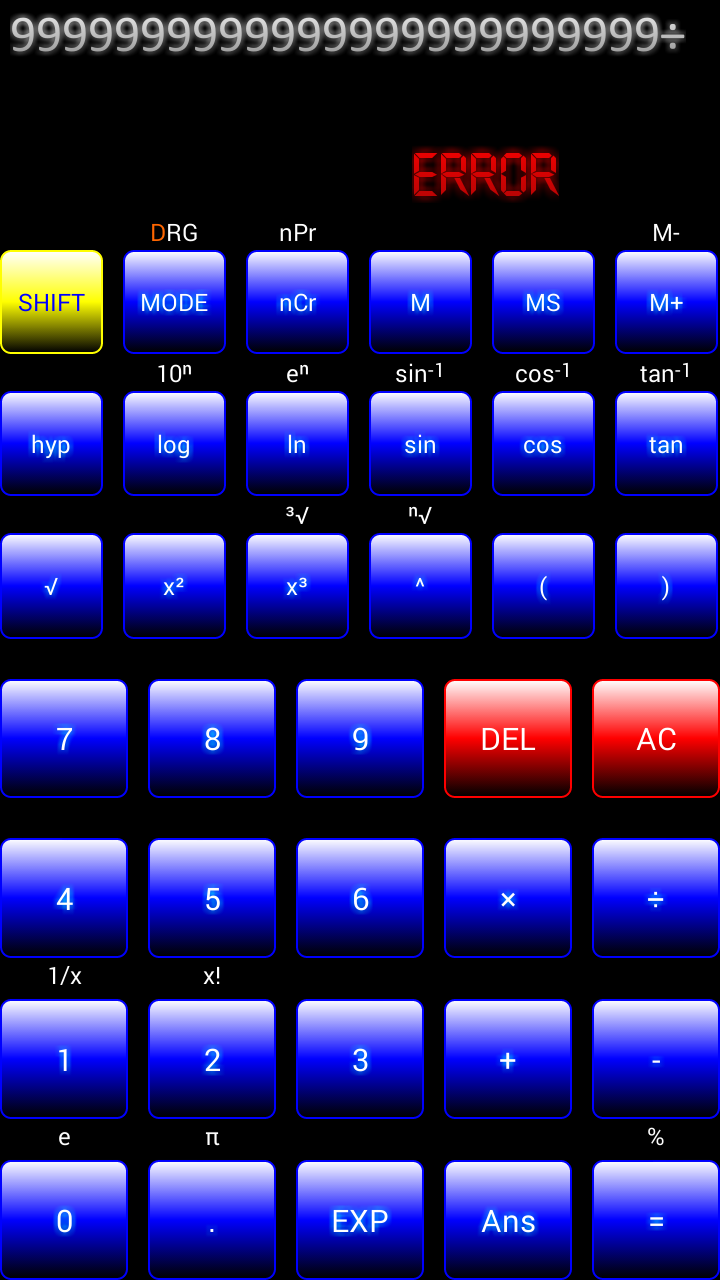Enter the digit 7
The image size is (720, 1280).
[x=64, y=739]
